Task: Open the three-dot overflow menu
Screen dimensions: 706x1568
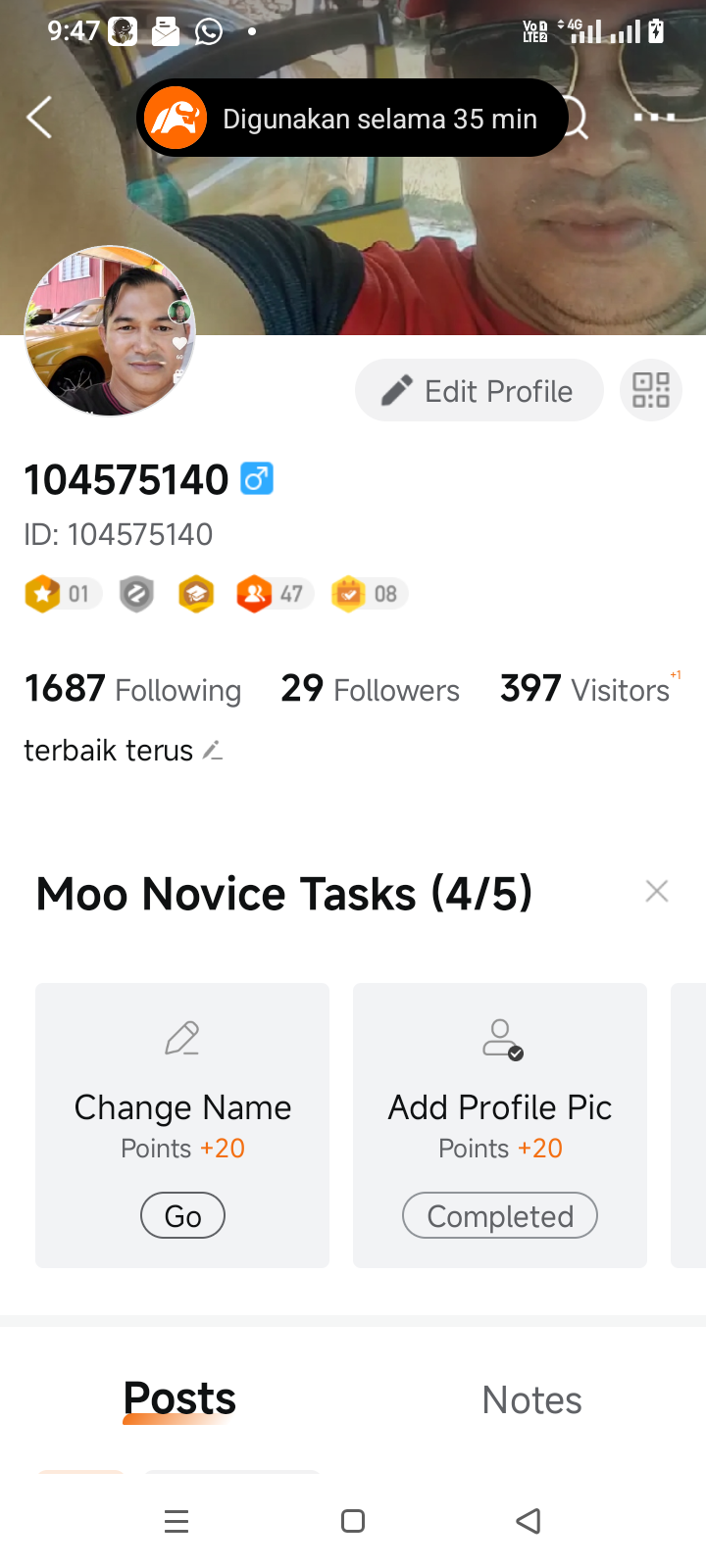Action: pos(653,118)
